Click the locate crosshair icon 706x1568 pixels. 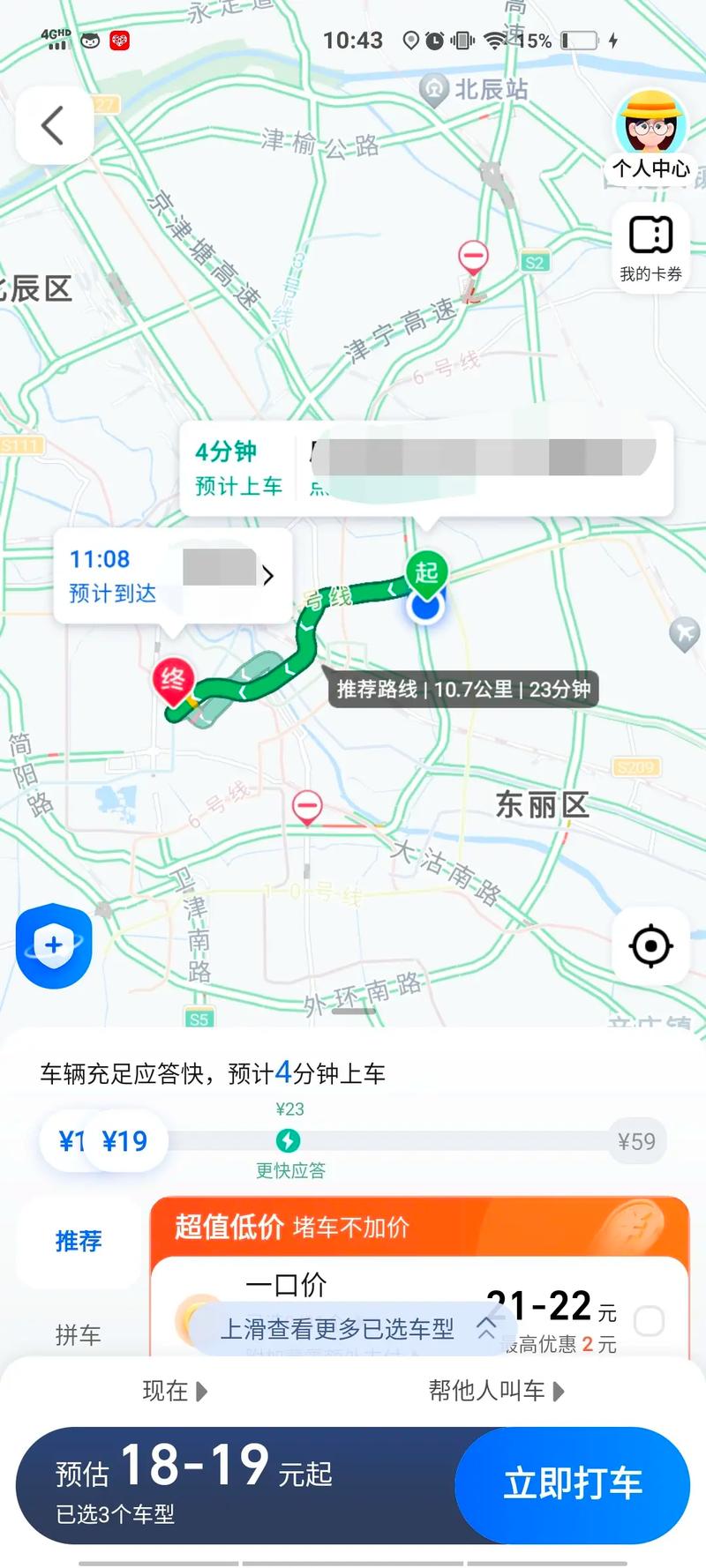point(651,945)
